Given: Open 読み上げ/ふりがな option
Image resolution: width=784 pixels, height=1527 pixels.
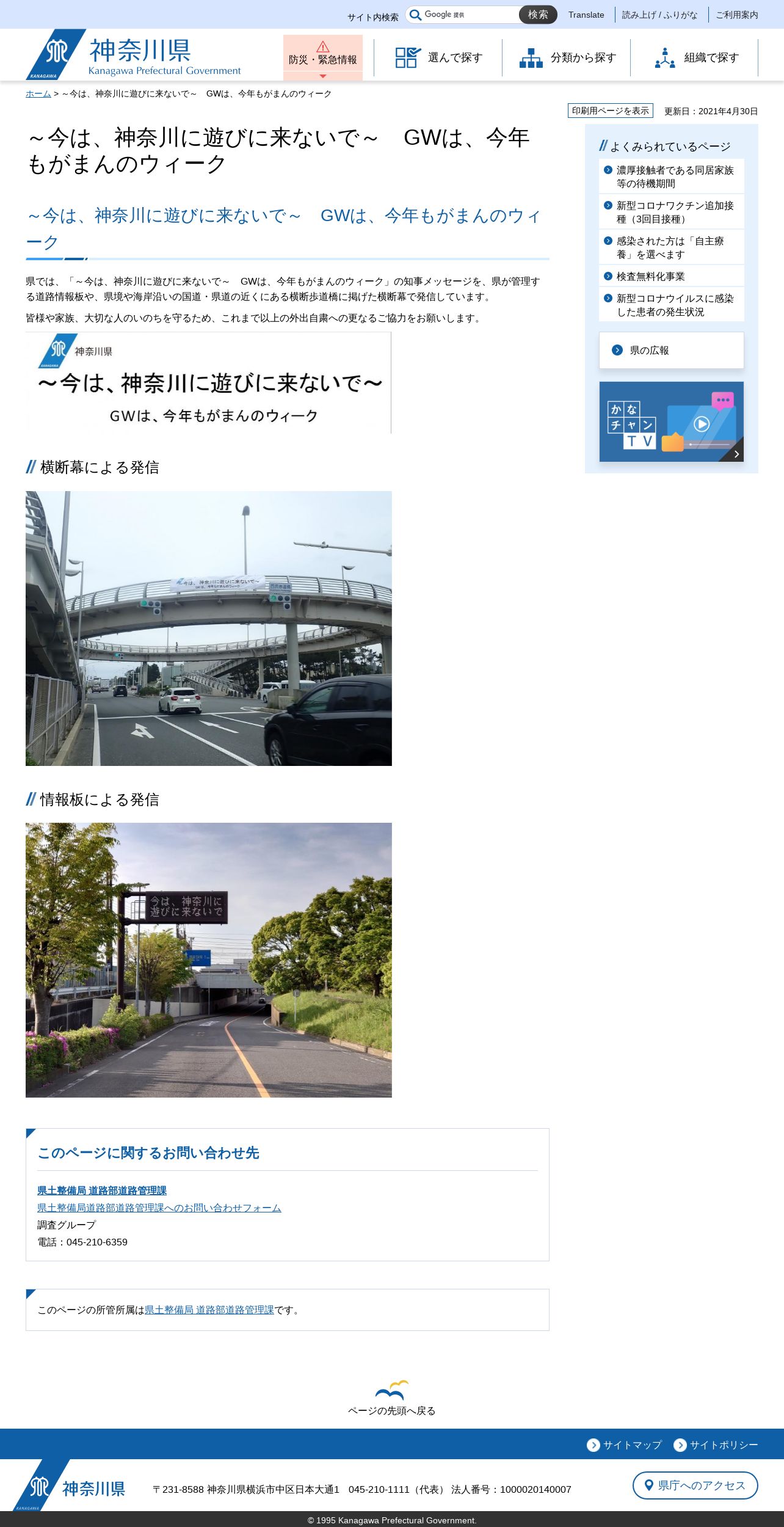Looking at the screenshot, I should 659,15.
